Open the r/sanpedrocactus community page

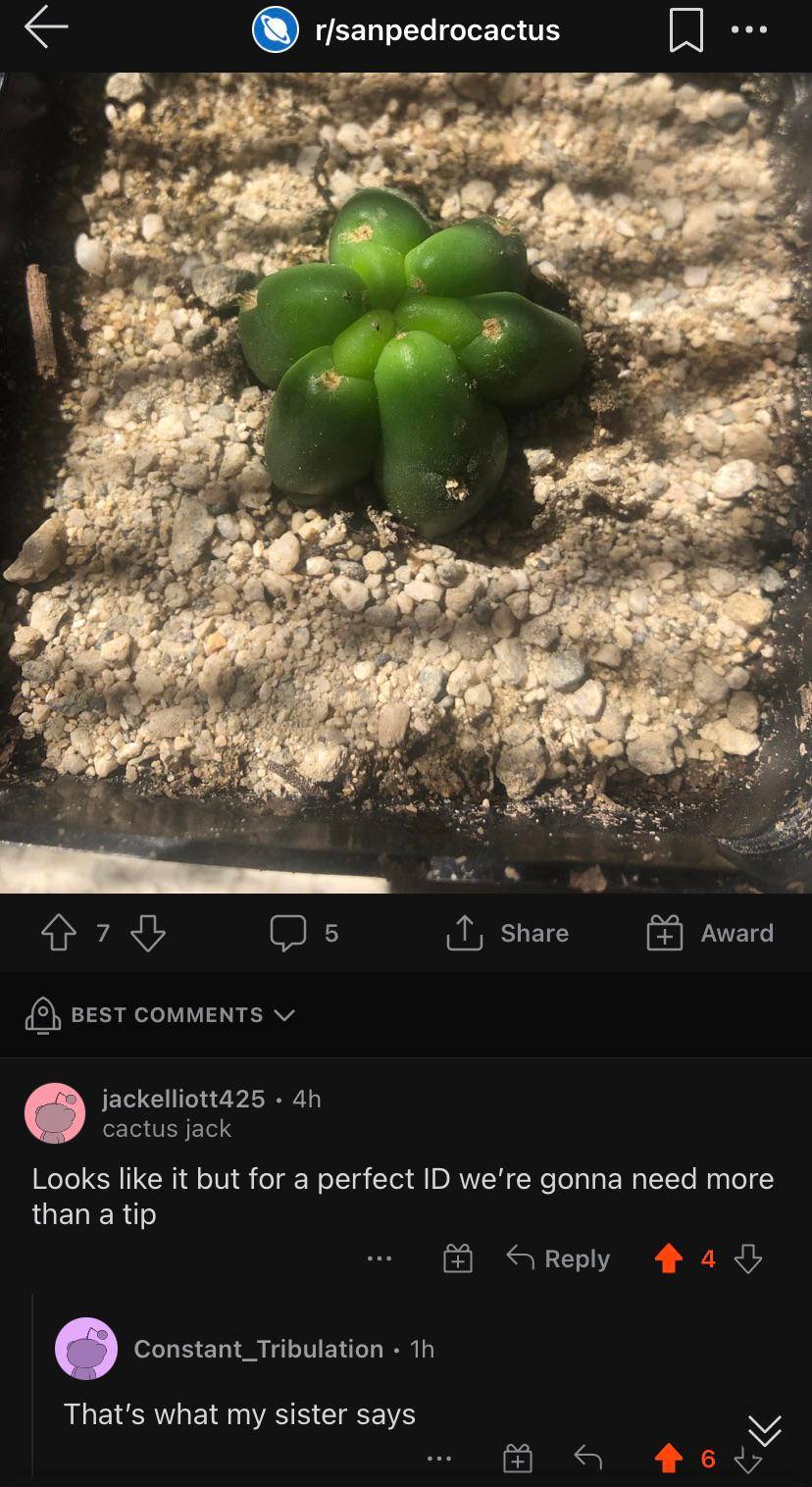click(436, 30)
